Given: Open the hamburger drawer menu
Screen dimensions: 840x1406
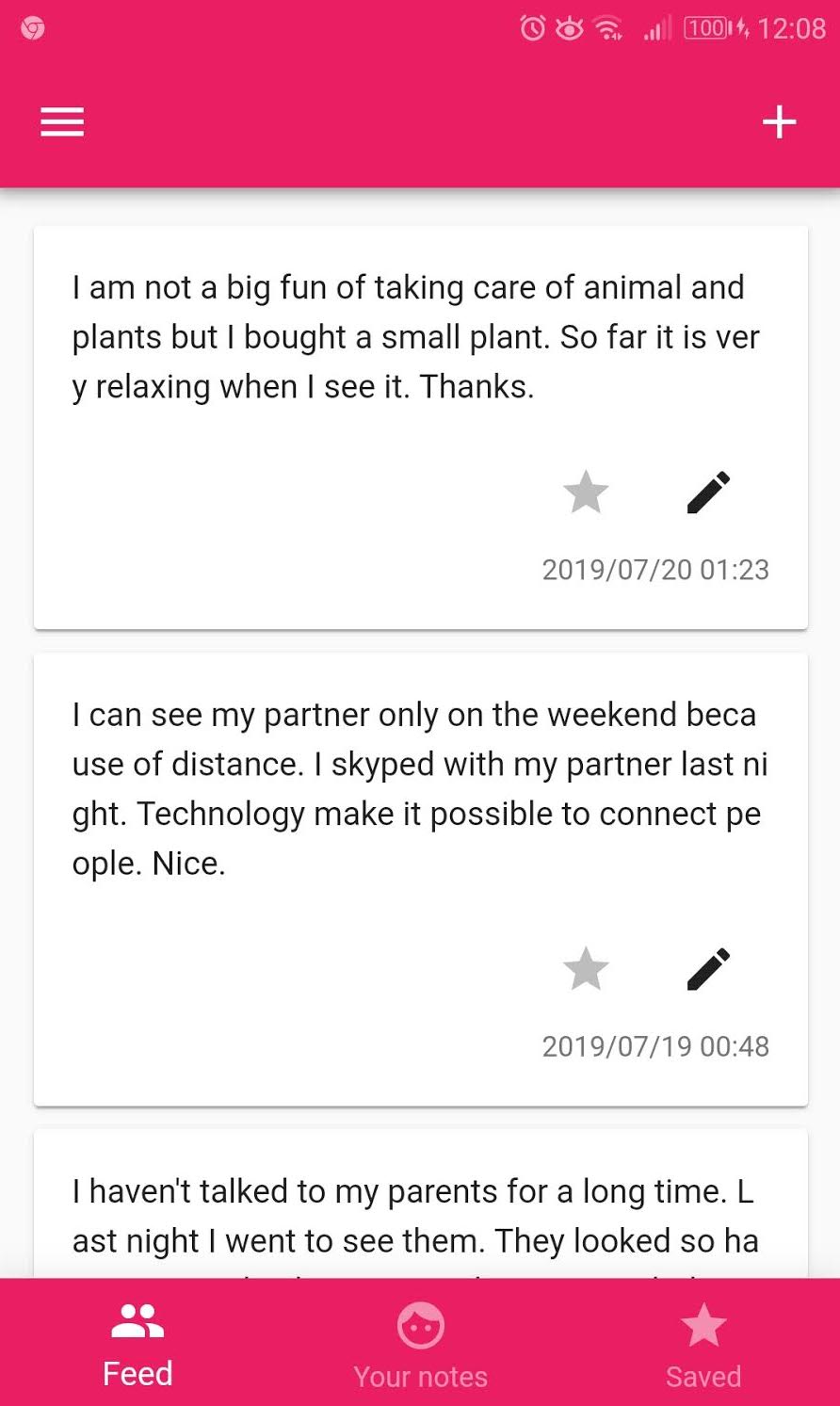Looking at the screenshot, I should [62, 122].
